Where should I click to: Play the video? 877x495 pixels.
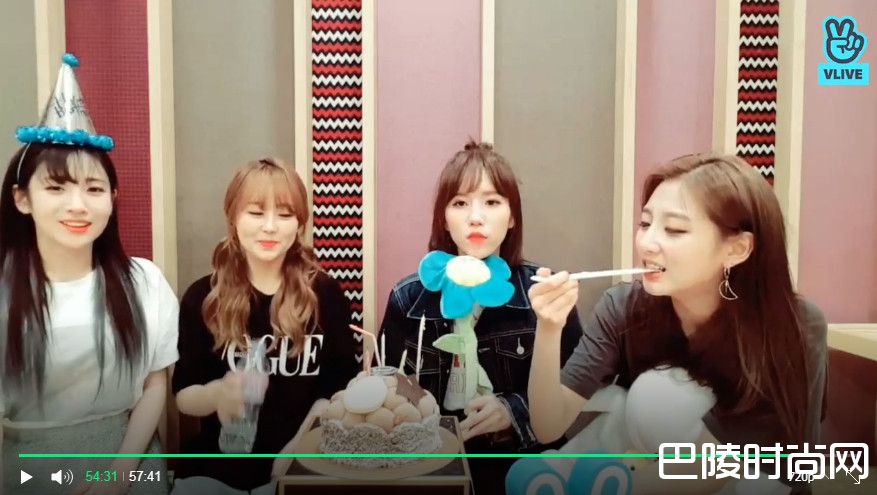(x=26, y=477)
